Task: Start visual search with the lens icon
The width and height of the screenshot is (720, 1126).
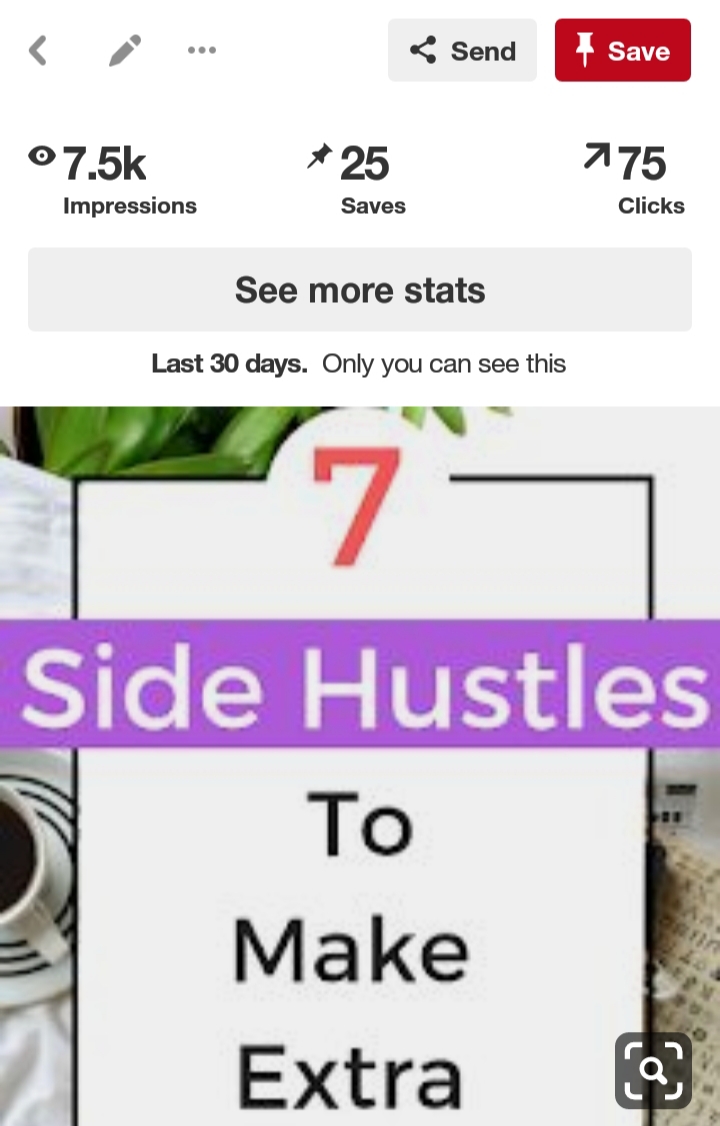Action: click(653, 1070)
